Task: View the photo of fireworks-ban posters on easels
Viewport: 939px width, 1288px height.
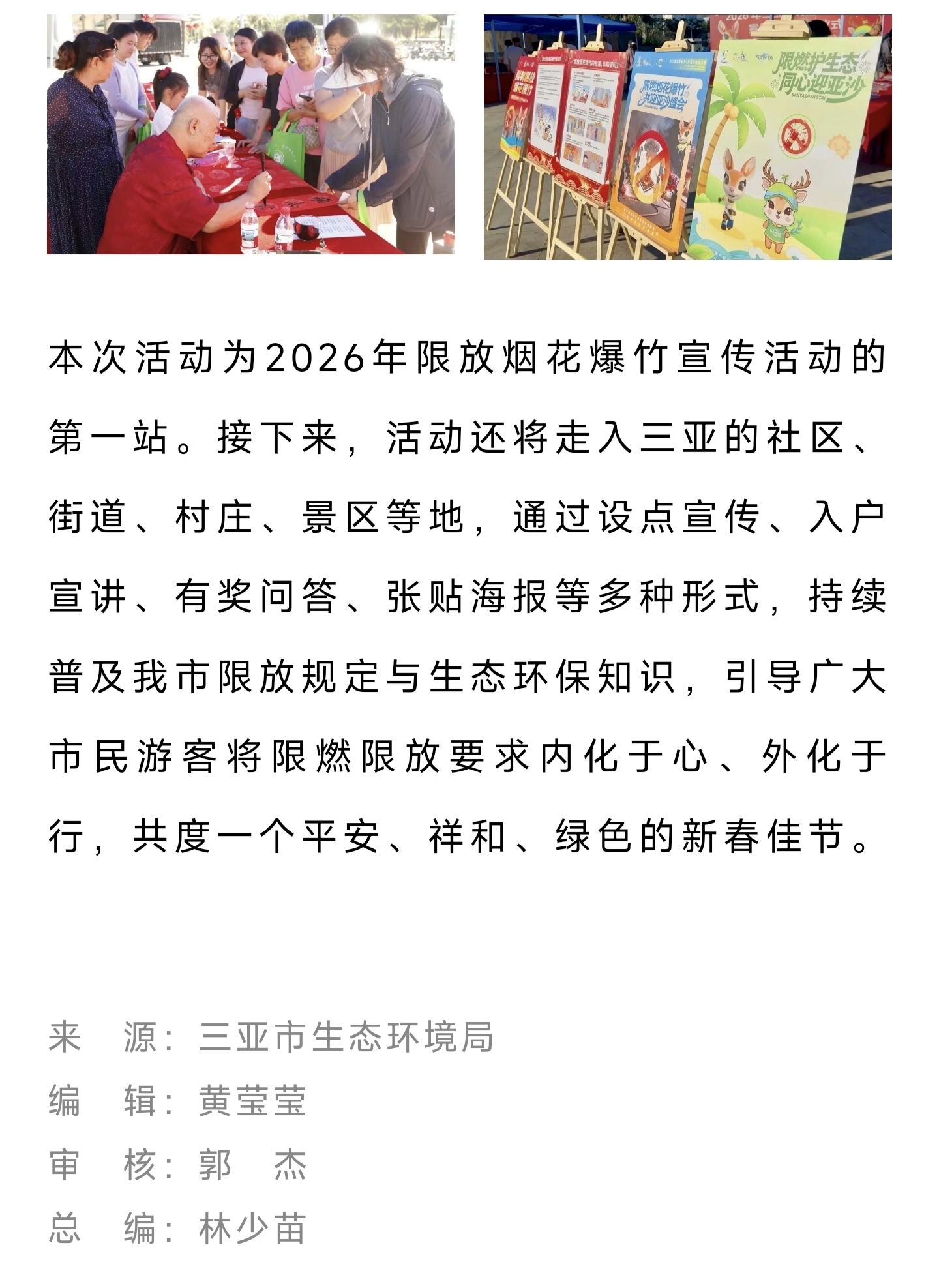Action: (687, 137)
